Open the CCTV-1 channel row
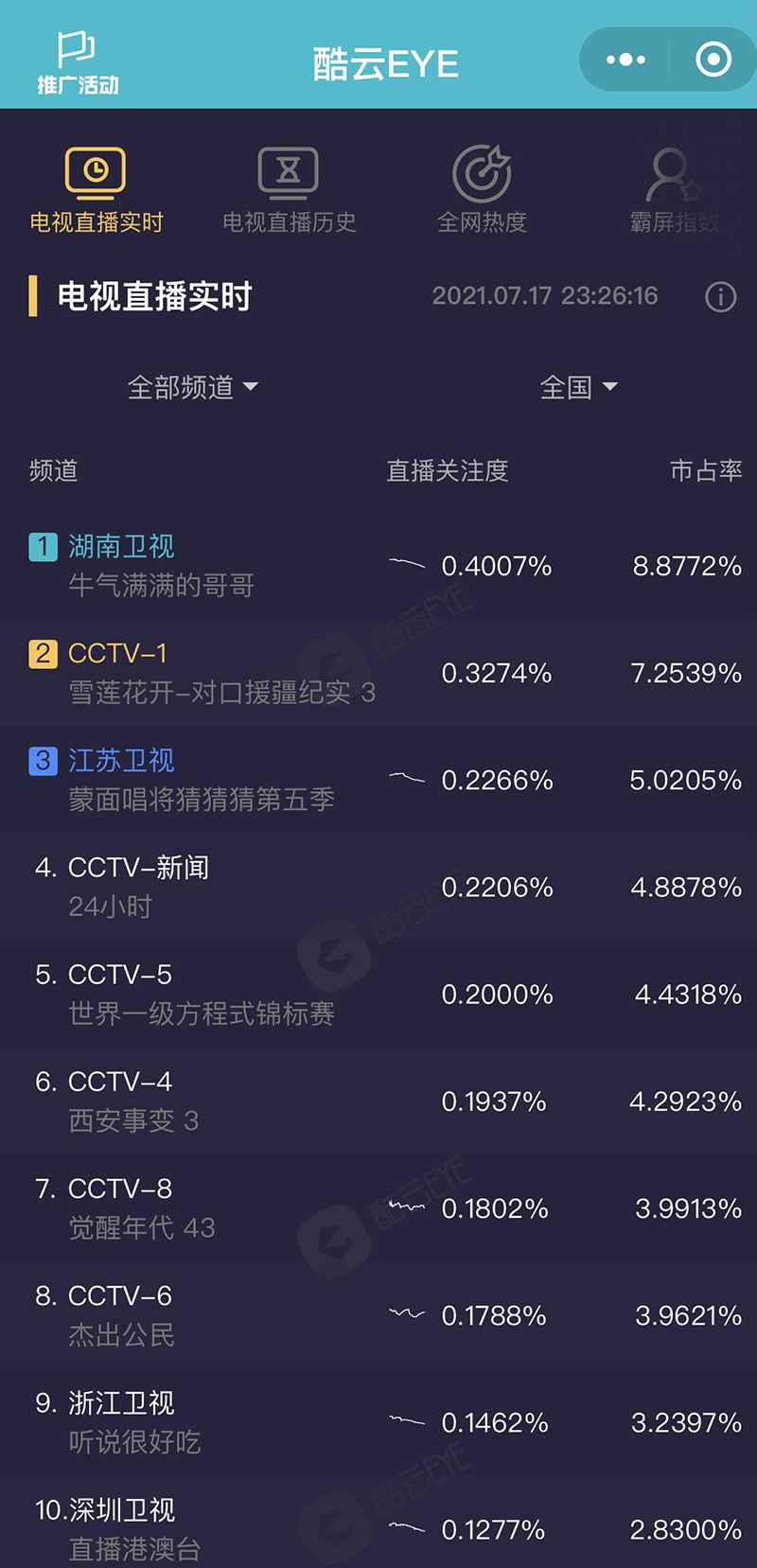 click(x=378, y=673)
